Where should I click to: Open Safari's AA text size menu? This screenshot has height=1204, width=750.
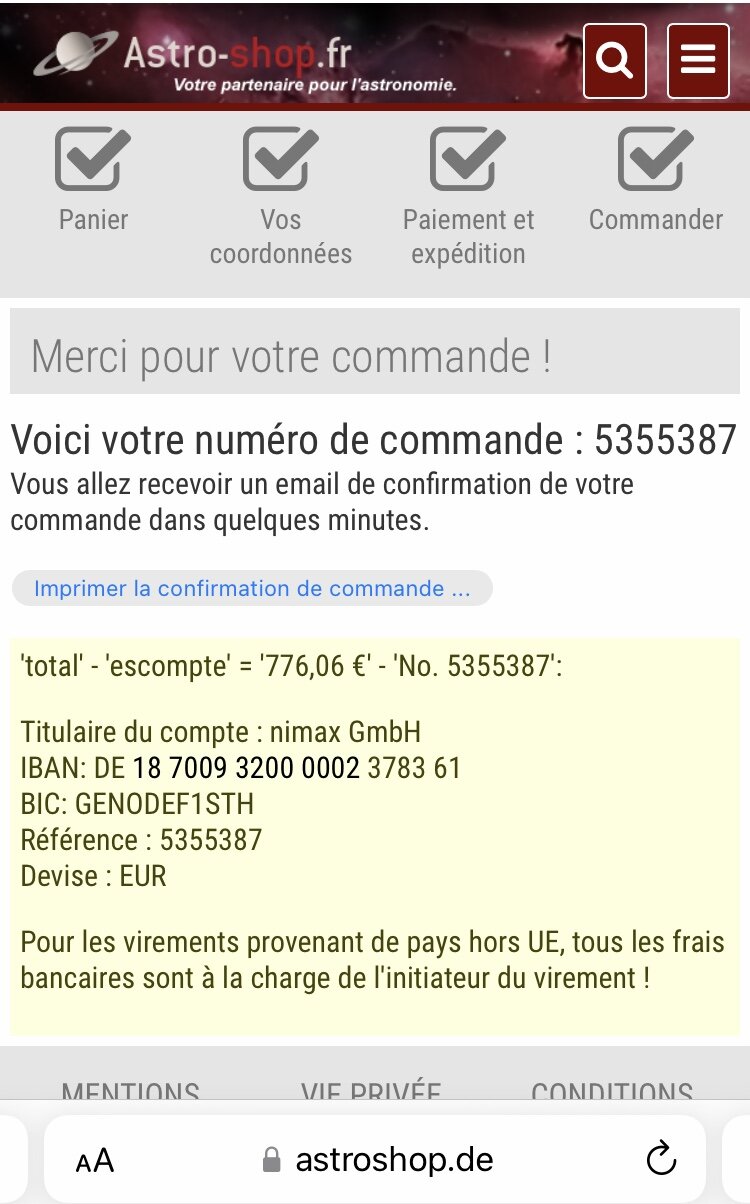(x=96, y=1160)
